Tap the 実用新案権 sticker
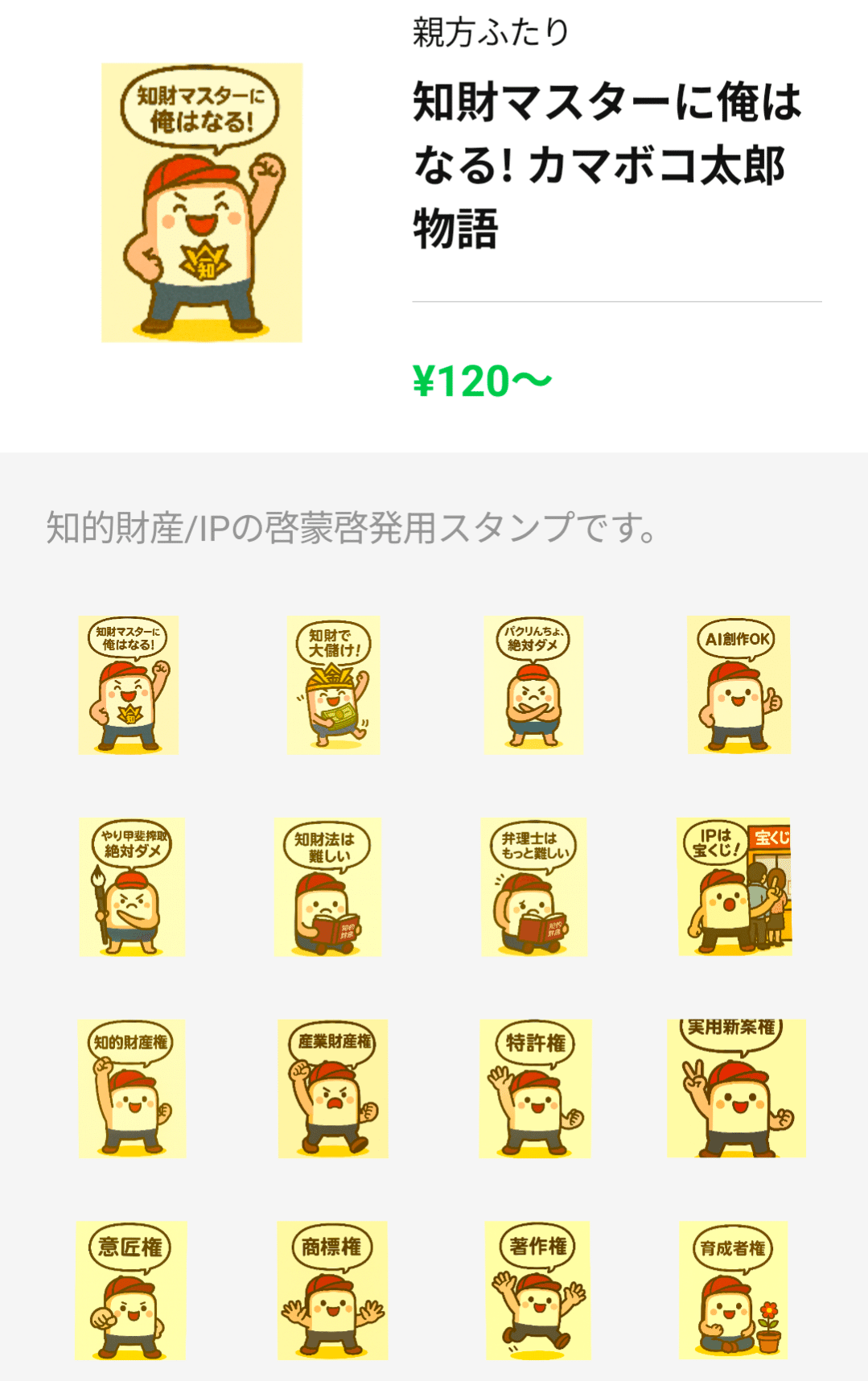Screen dimensions: 868x1381 tap(736, 1089)
